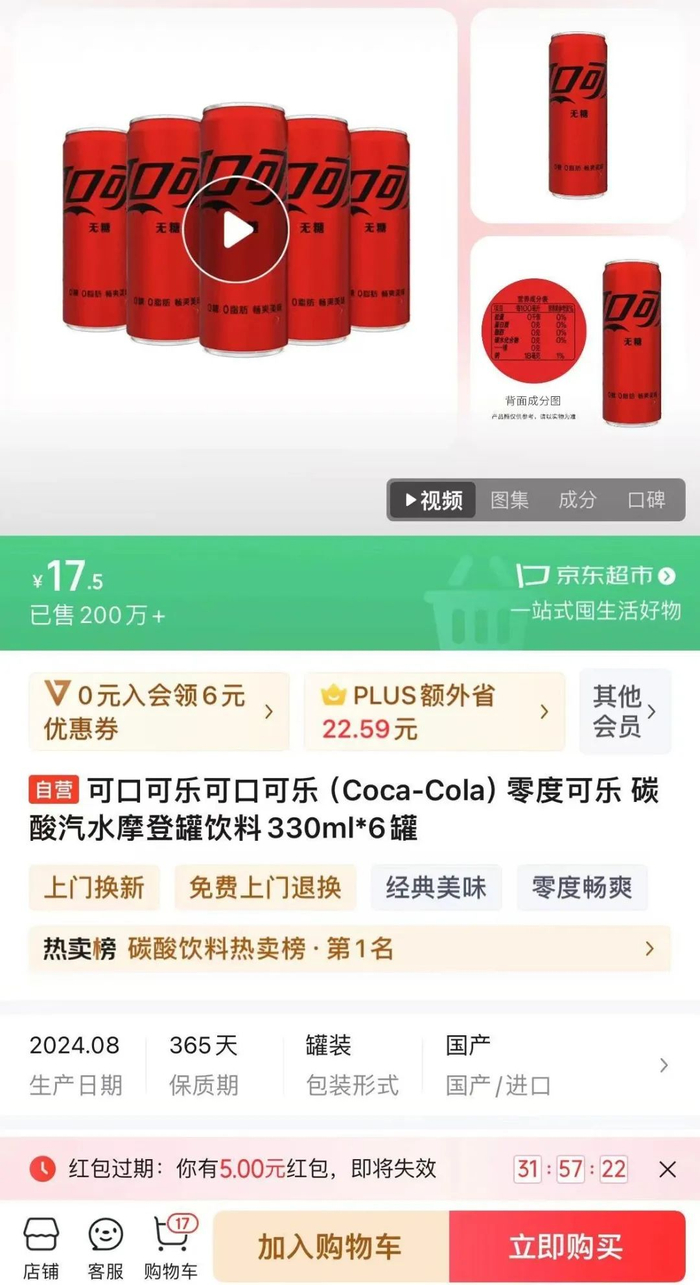Go to the 店铺 store page
Image resolution: width=700 pixels, height=1285 pixels.
click(x=41, y=1247)
